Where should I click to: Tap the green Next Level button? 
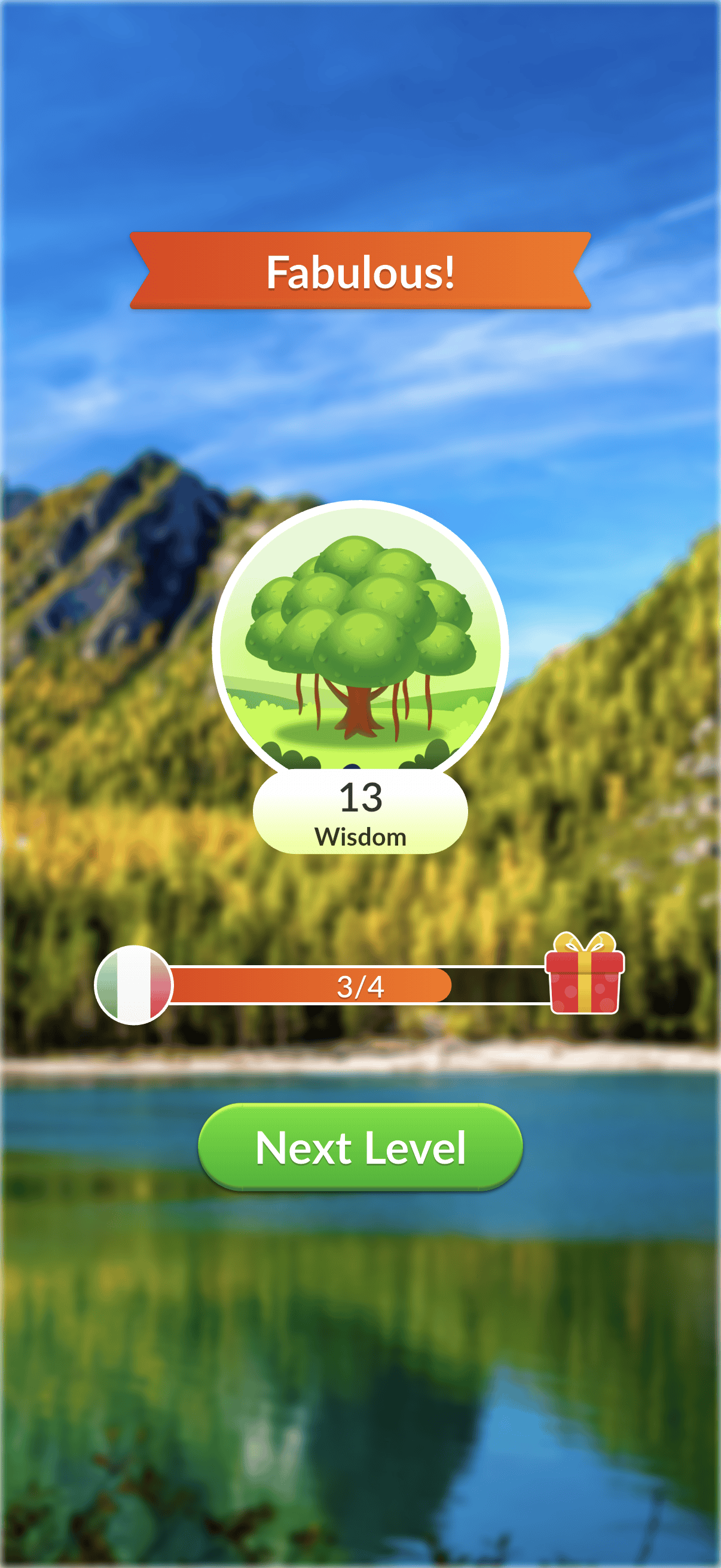360,1147
